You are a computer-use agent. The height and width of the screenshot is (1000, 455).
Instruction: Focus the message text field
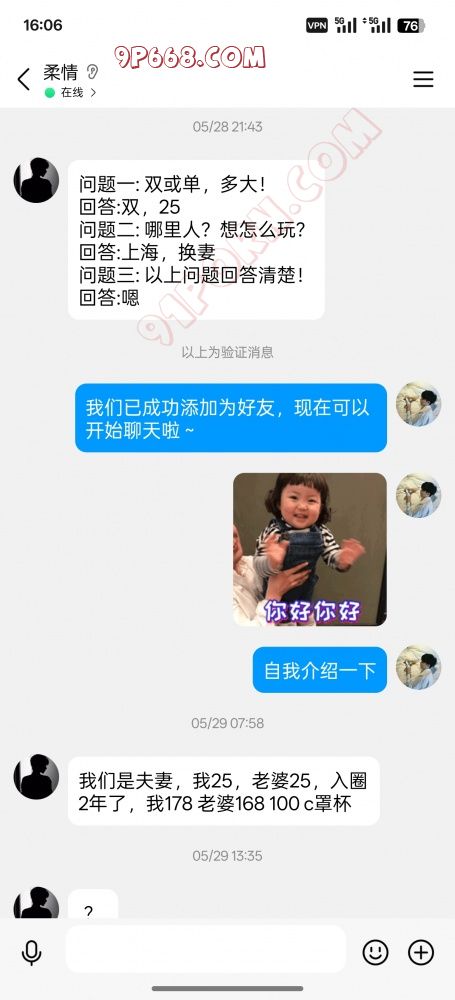pyautogui.click(x=206, y=949)
